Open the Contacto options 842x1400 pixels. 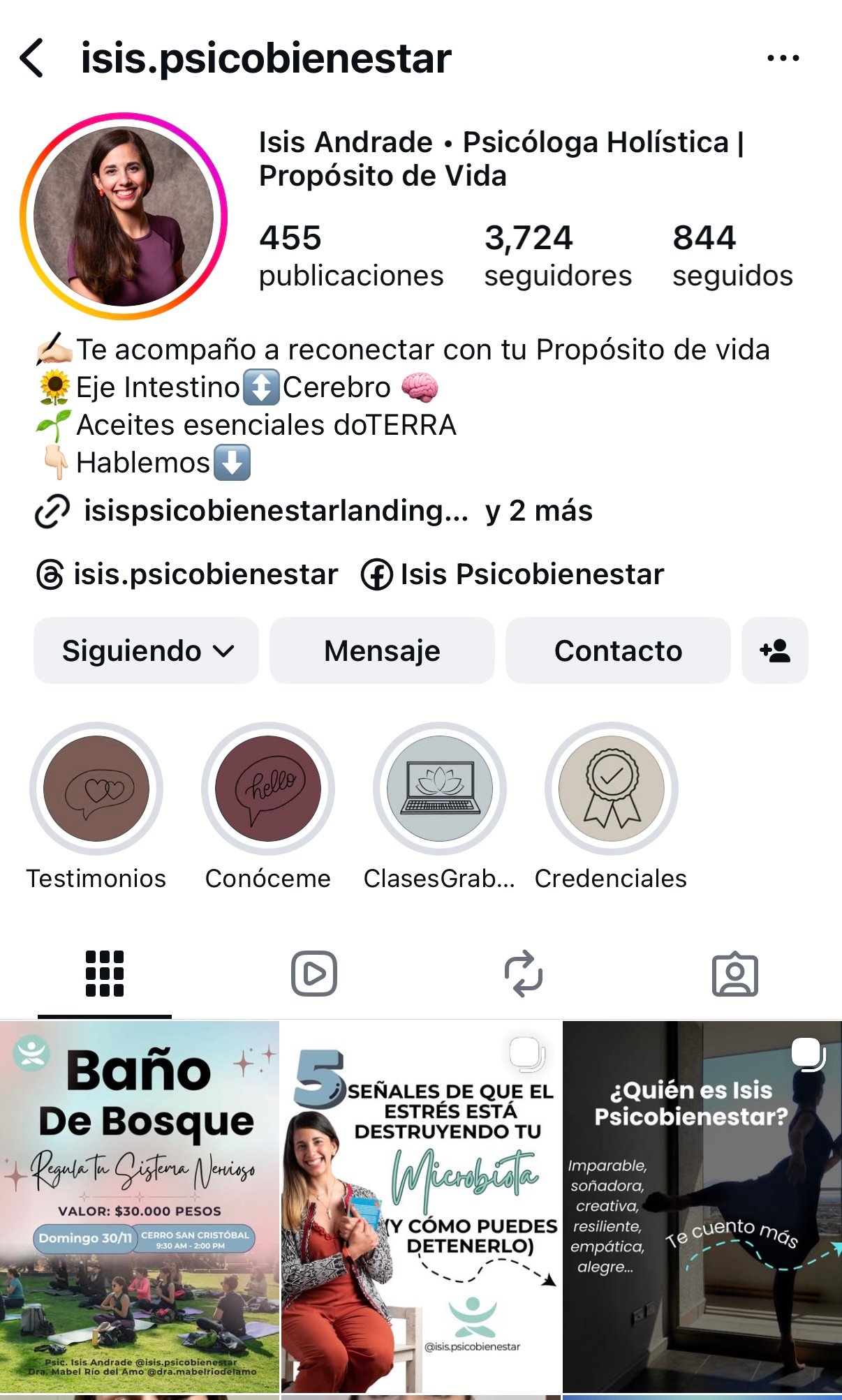618,650
